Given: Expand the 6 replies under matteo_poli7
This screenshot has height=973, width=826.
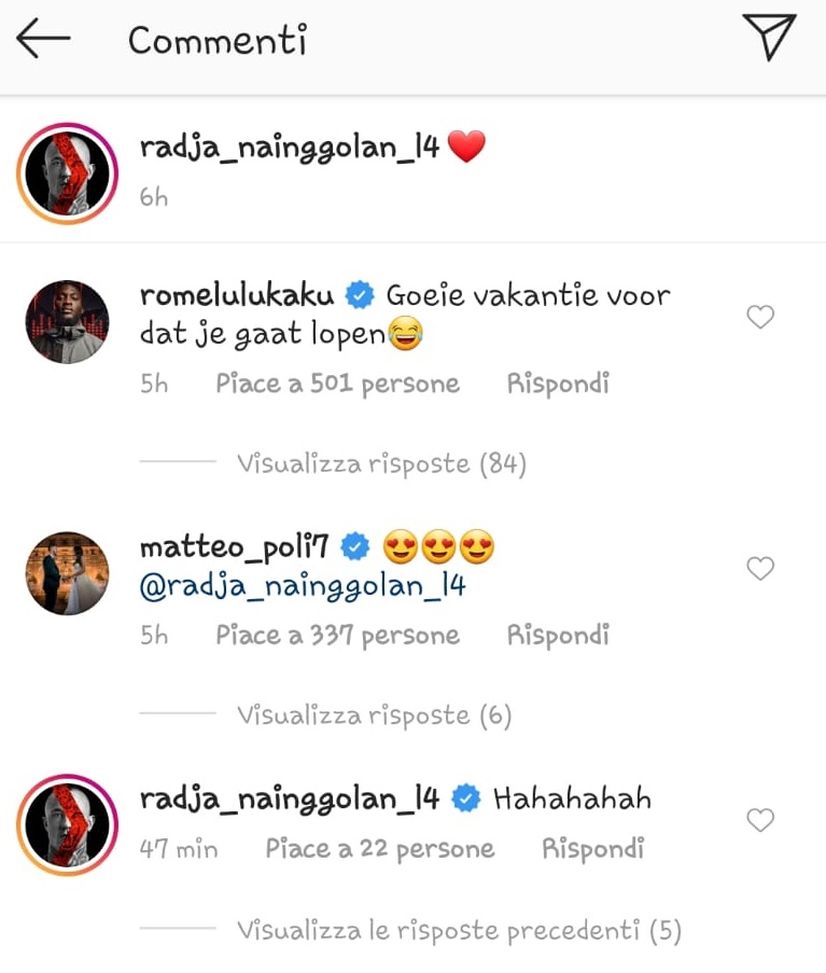Looking at the screenshot, I should pos(374,715).
